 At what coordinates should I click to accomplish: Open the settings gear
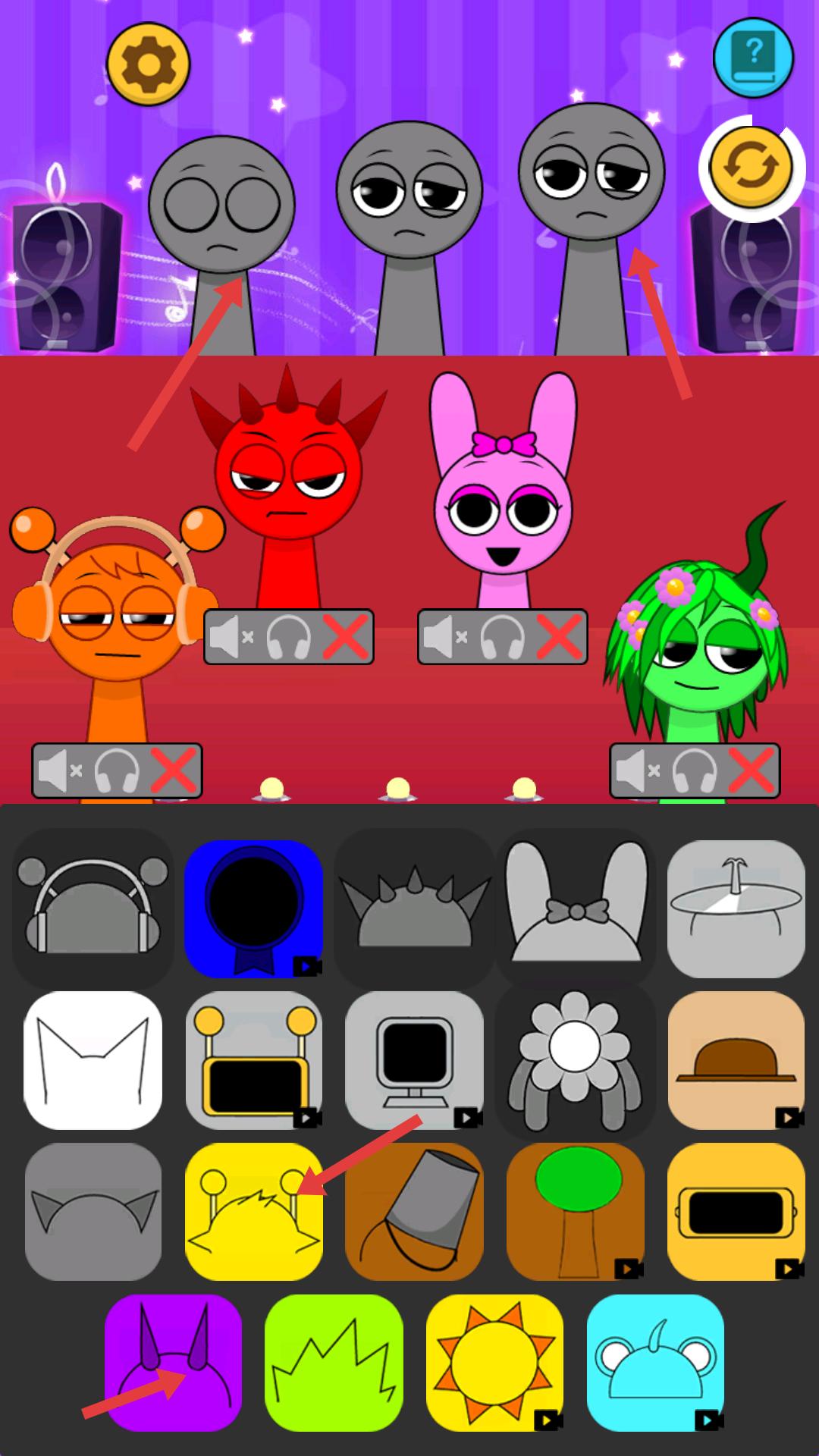click(x=148, y=64)
